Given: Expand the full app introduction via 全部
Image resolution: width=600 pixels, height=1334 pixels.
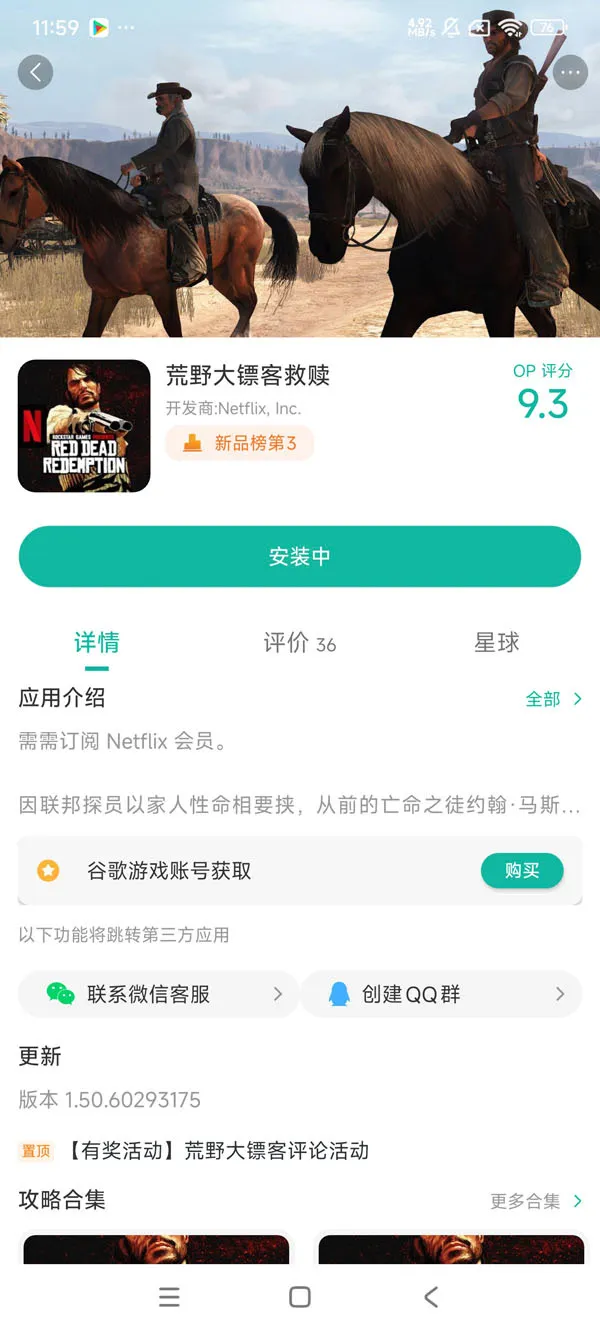Looking at the screenshot, I should 553,699.
